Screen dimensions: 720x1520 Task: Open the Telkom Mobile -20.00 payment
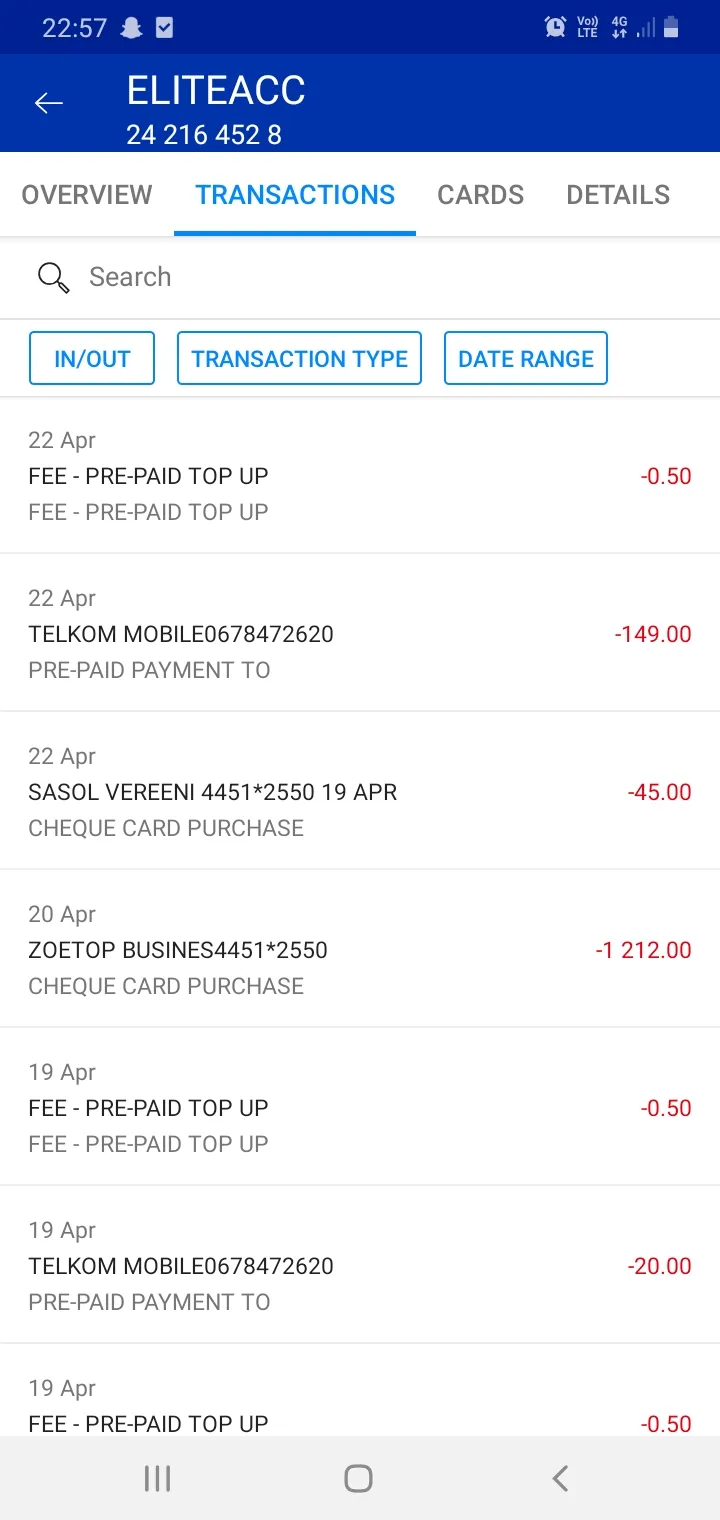point(360,1265)
